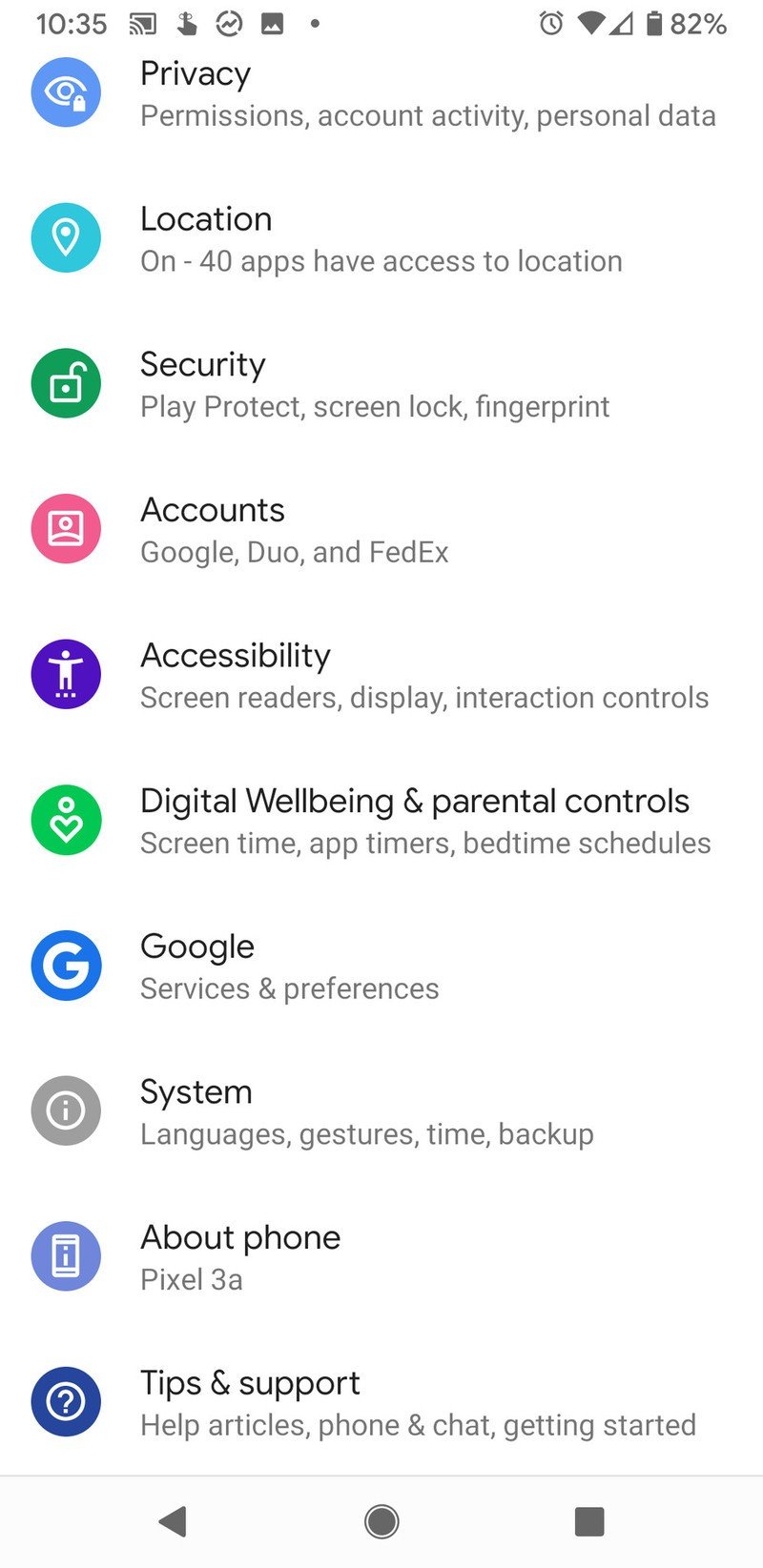Open Security settings
Viewport: 763px width, 1568px height.
pyautogui.click(x=381, y=382)
